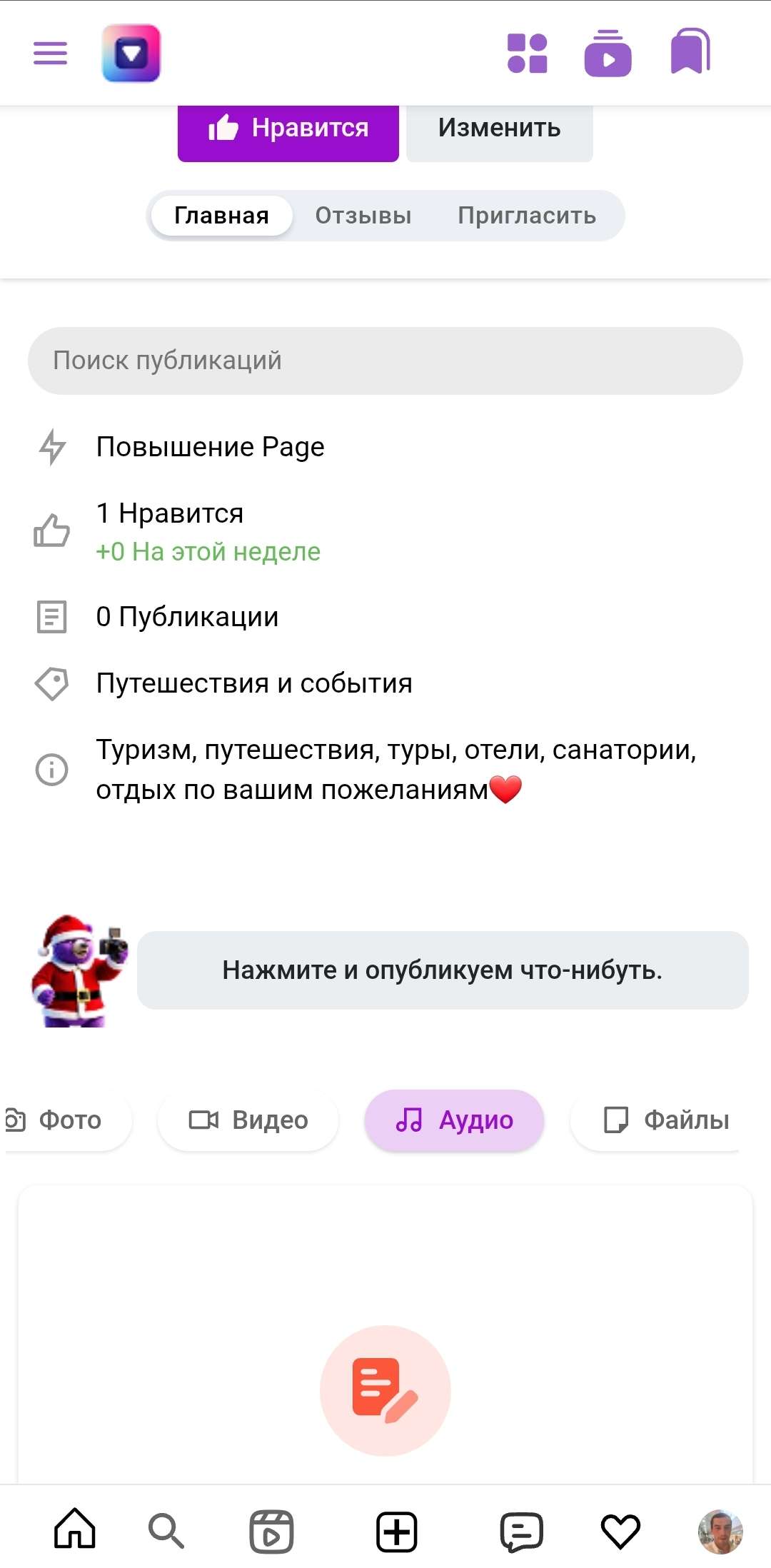
Task: Click Изменить to edit the page
Action: 500,129
